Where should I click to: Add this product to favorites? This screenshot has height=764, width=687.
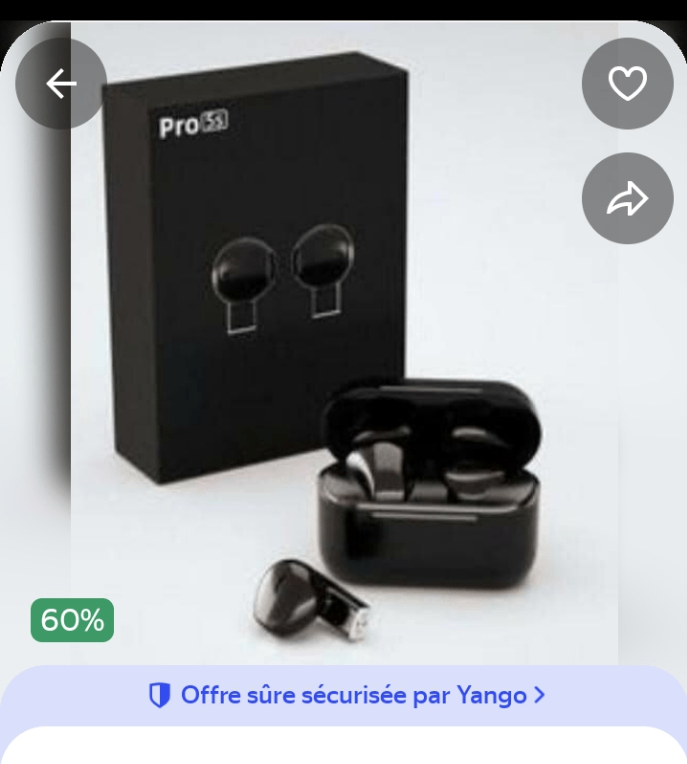pos(628,84)
